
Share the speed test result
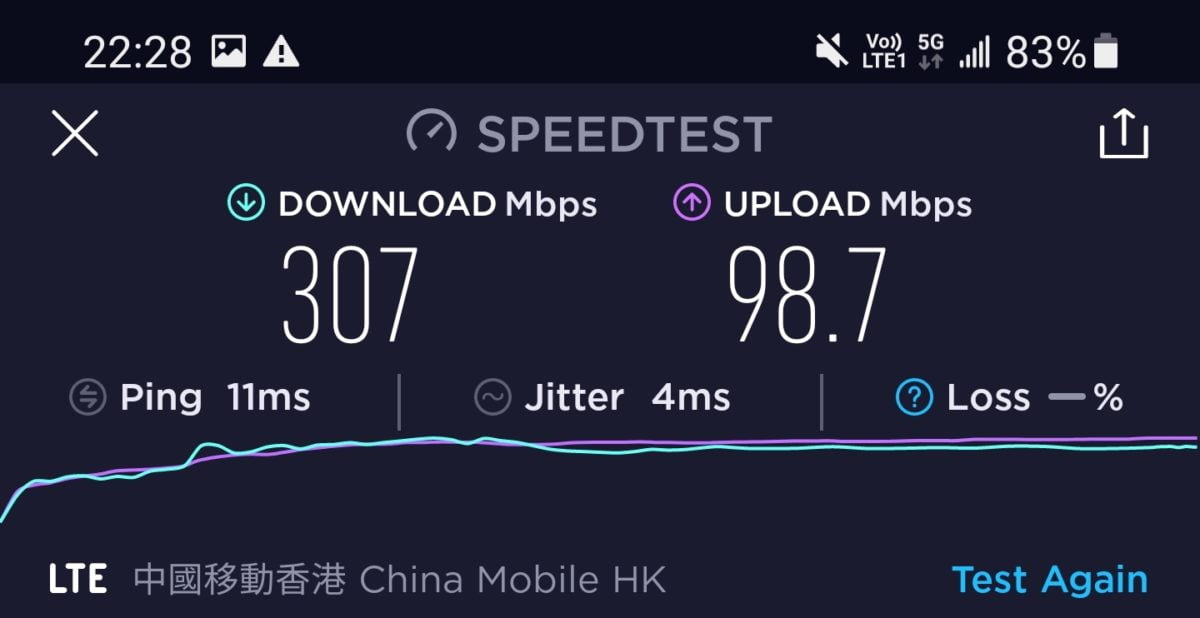click(1124, 134)
